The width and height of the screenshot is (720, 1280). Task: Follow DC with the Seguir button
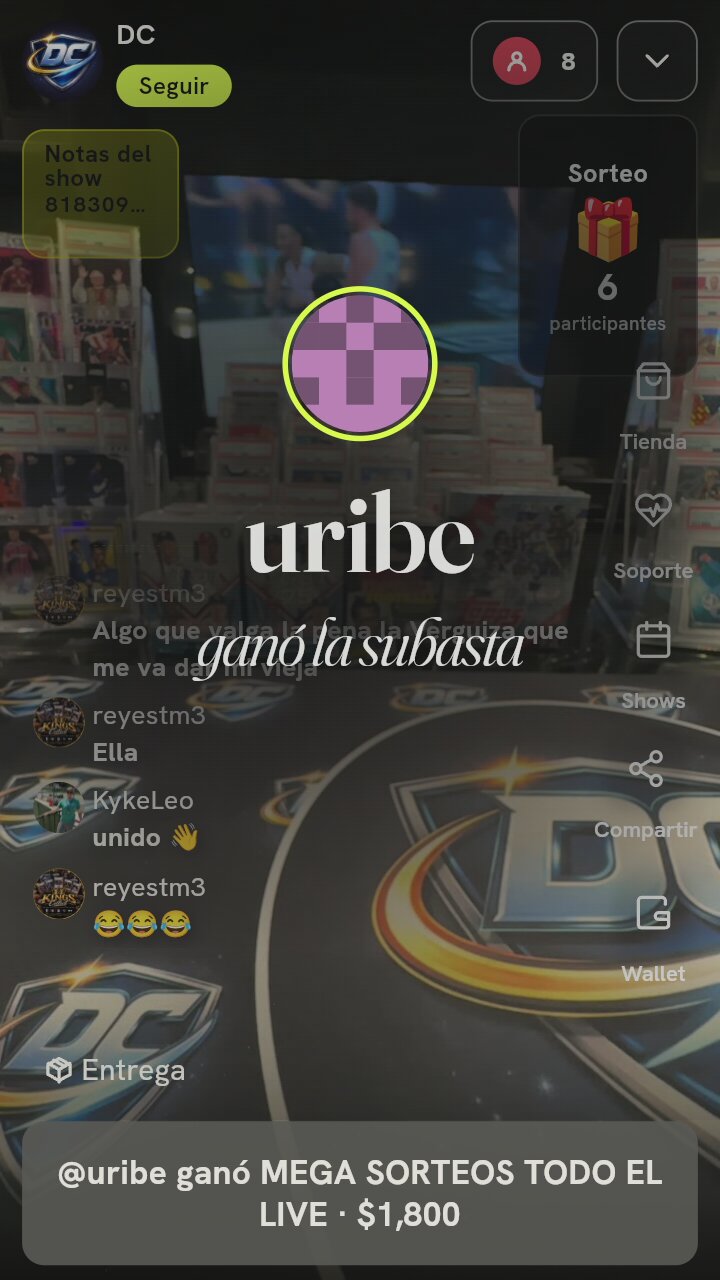(x=174, y=86)
